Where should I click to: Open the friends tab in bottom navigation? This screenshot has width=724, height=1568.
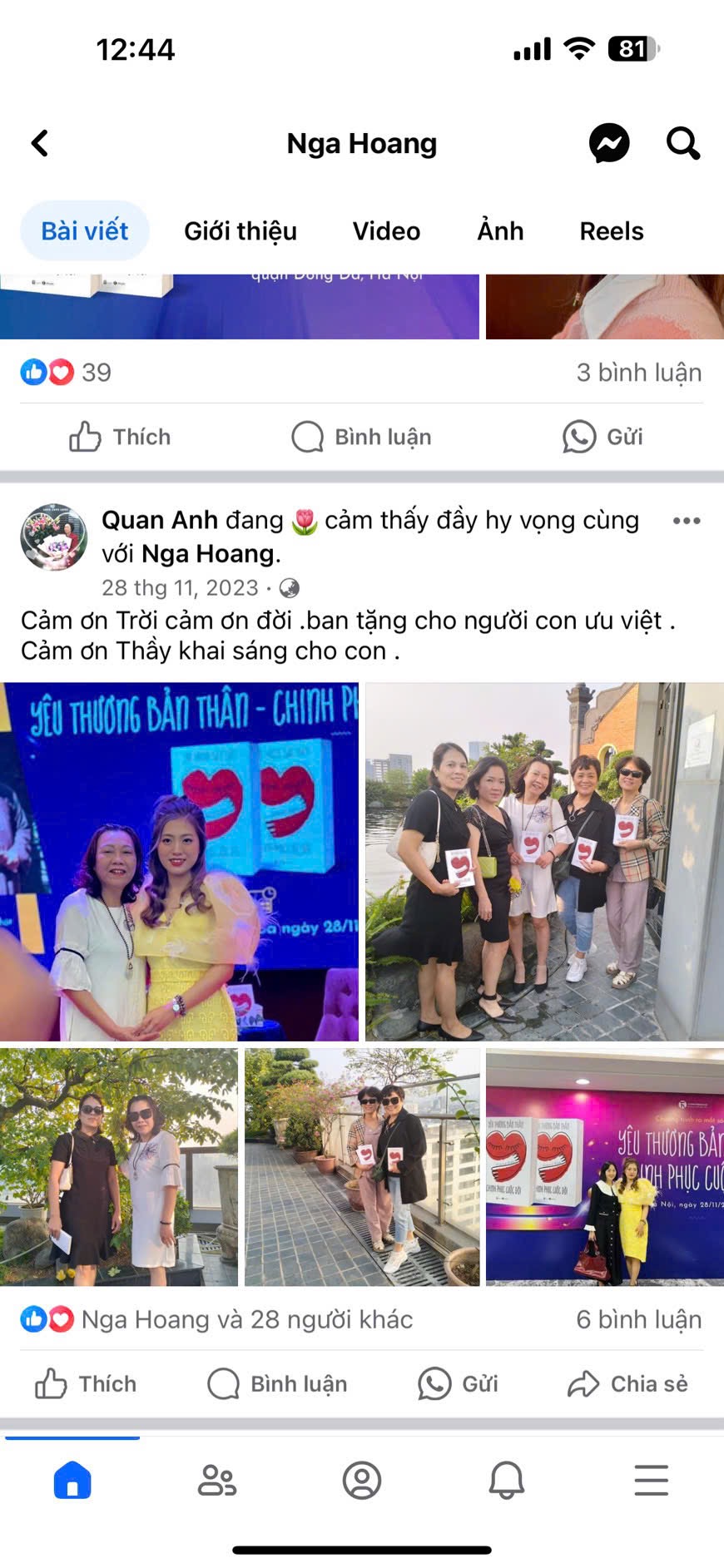click(x=217, y=1480)
